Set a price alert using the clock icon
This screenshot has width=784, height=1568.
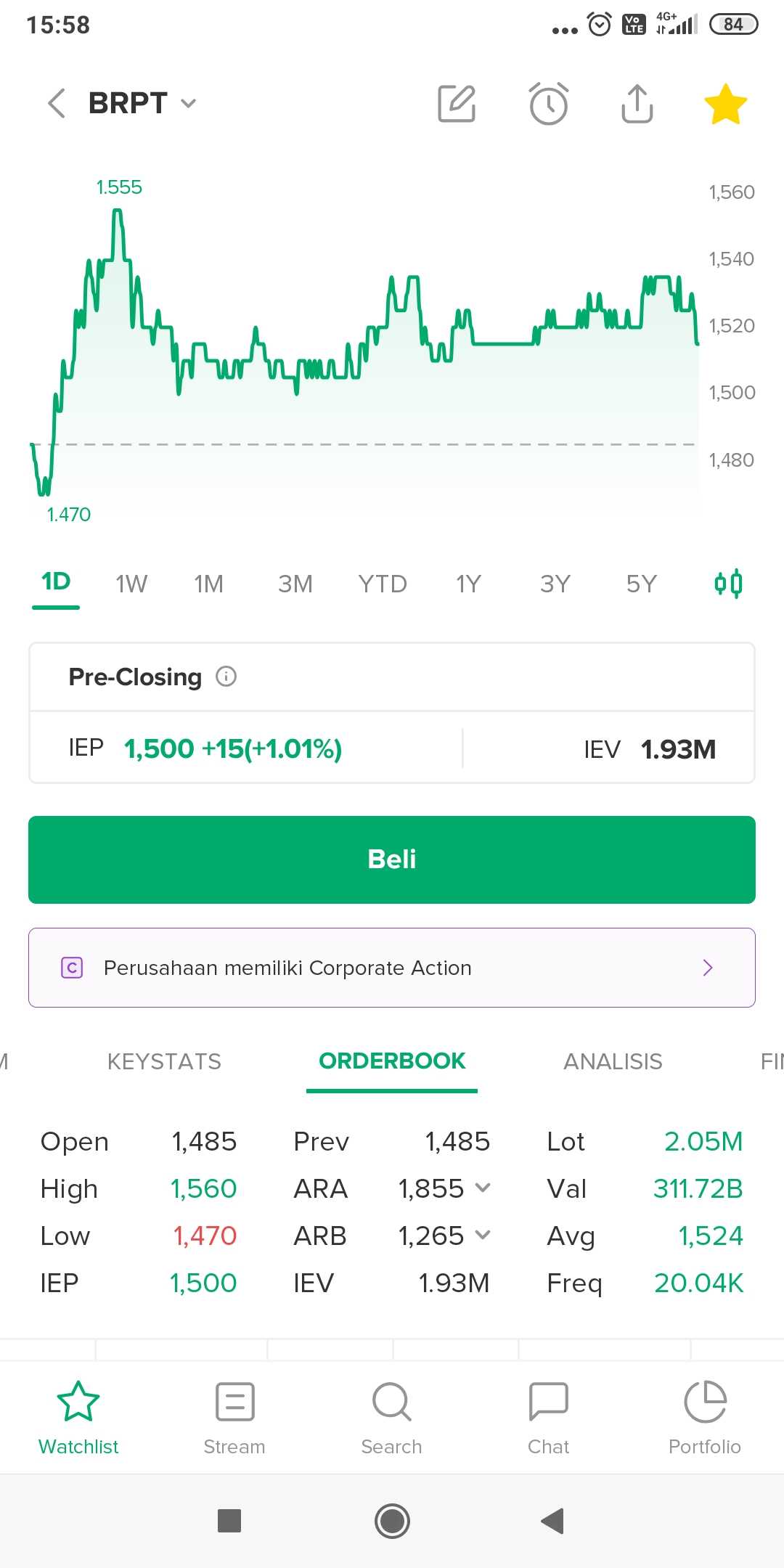(x=548, y=103)
